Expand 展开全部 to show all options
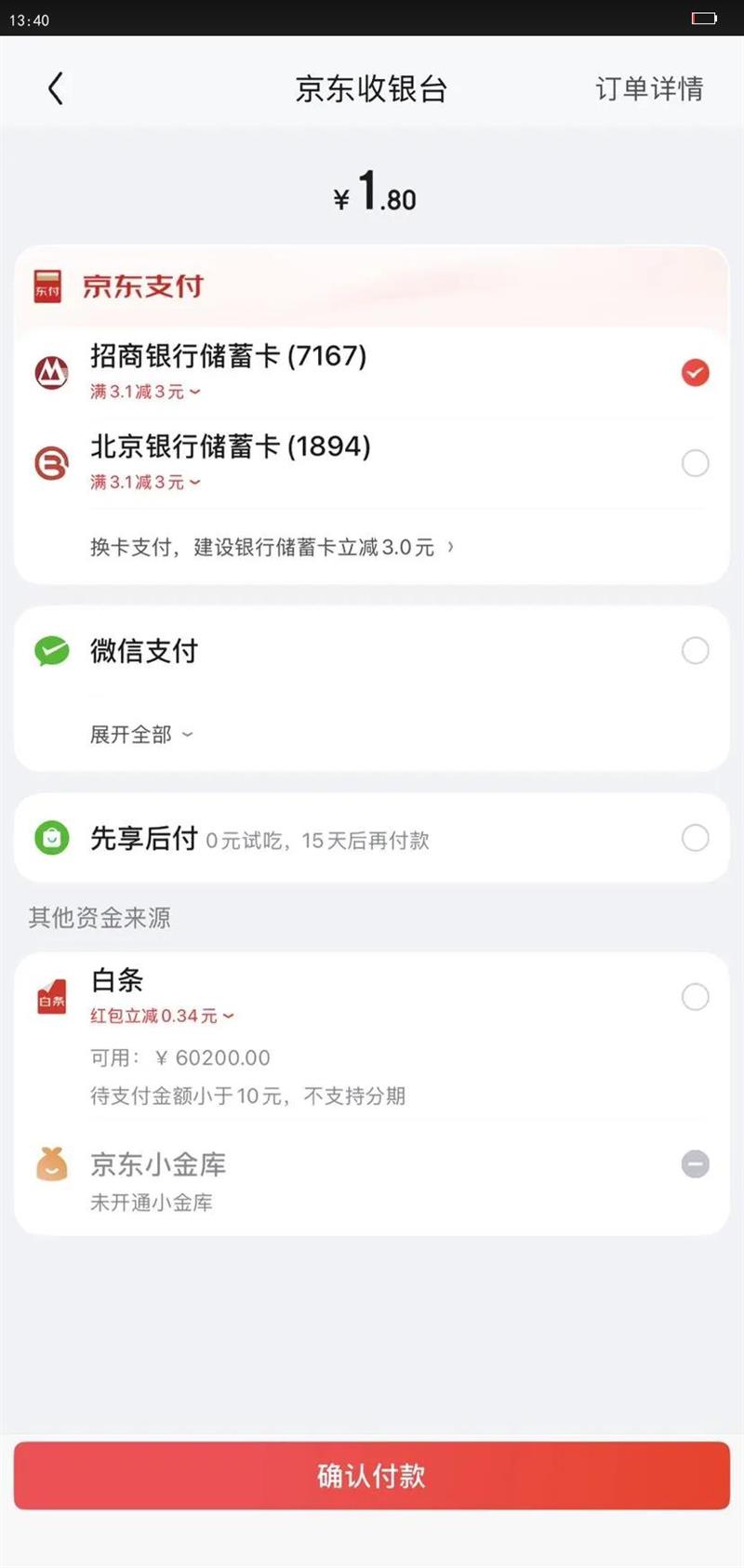 coord(141,735)
